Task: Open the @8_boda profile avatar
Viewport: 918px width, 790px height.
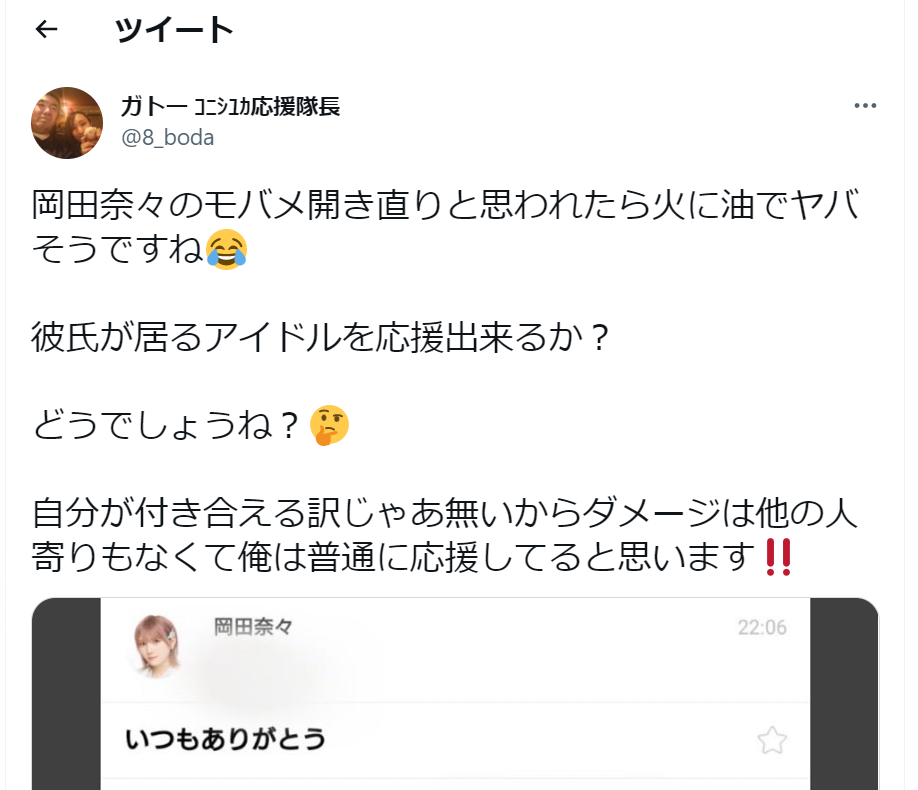Action: [67, 122]
